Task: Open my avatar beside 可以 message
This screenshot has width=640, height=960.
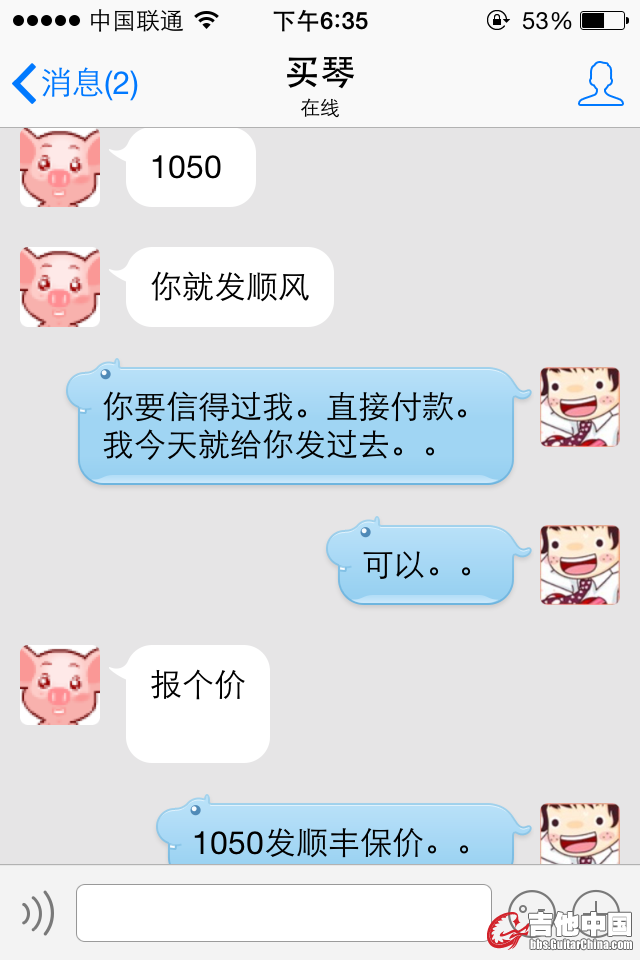Action: pyautogui.click(x=580, y=565)
